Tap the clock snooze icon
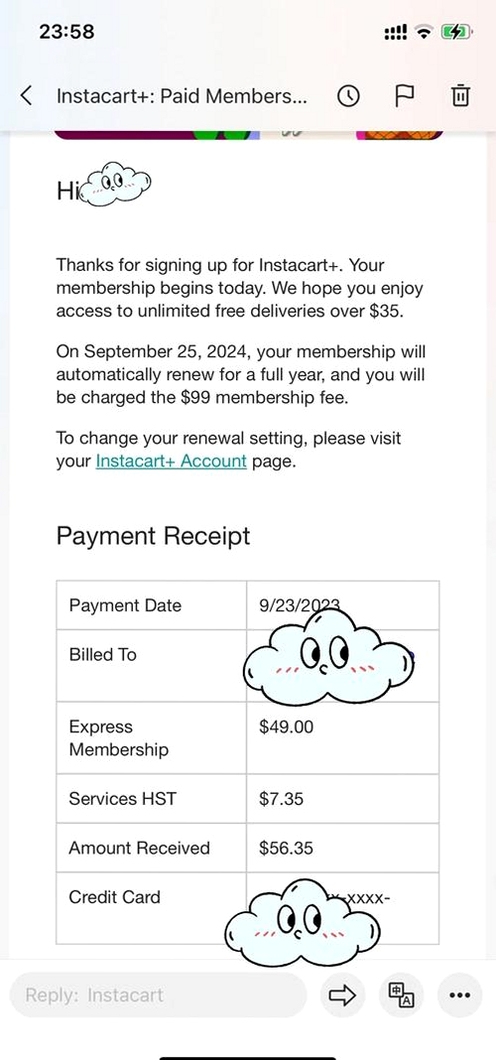 coord(348,97)
